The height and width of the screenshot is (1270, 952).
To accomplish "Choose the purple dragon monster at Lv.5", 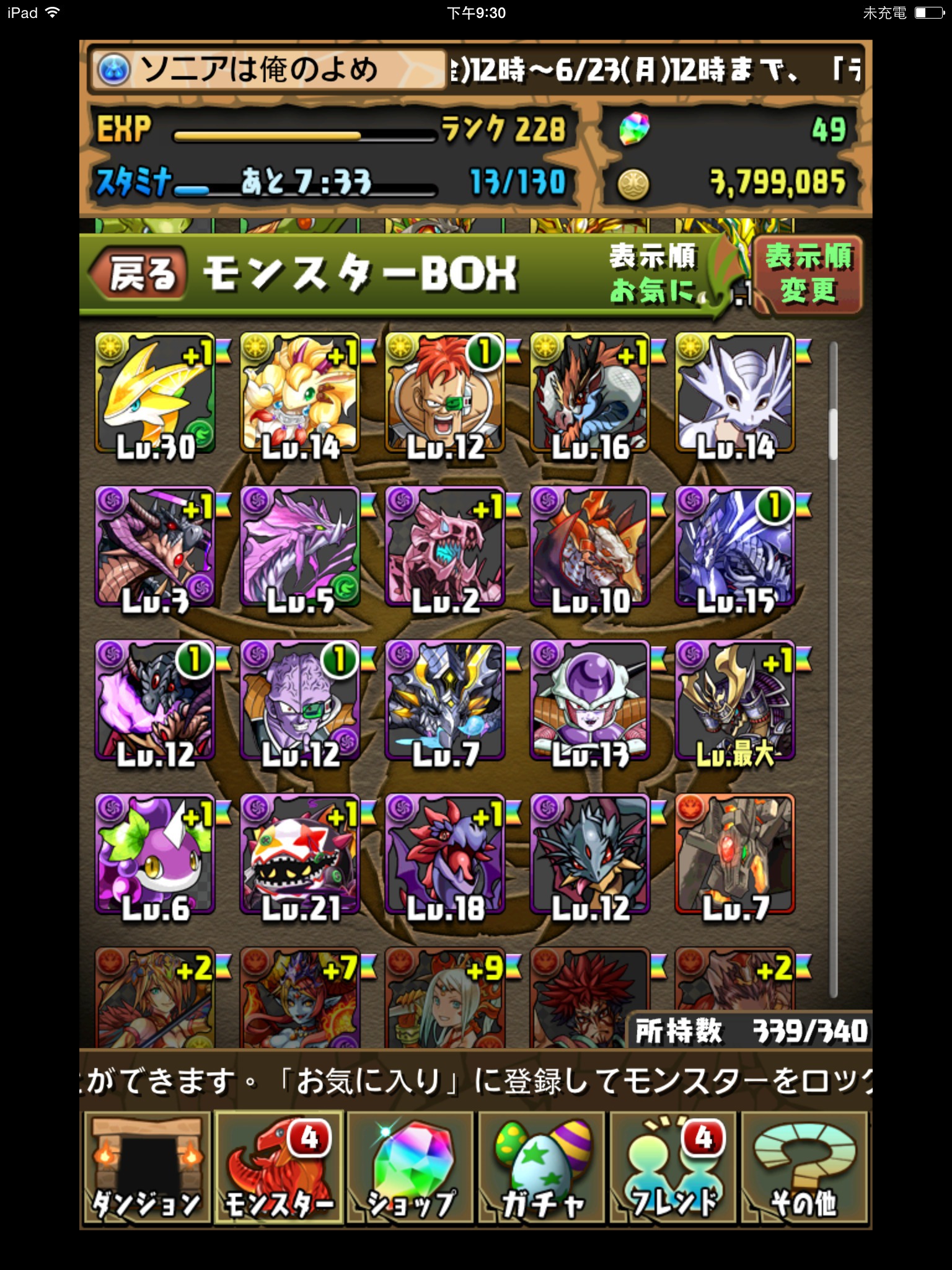I will [301, 548].
